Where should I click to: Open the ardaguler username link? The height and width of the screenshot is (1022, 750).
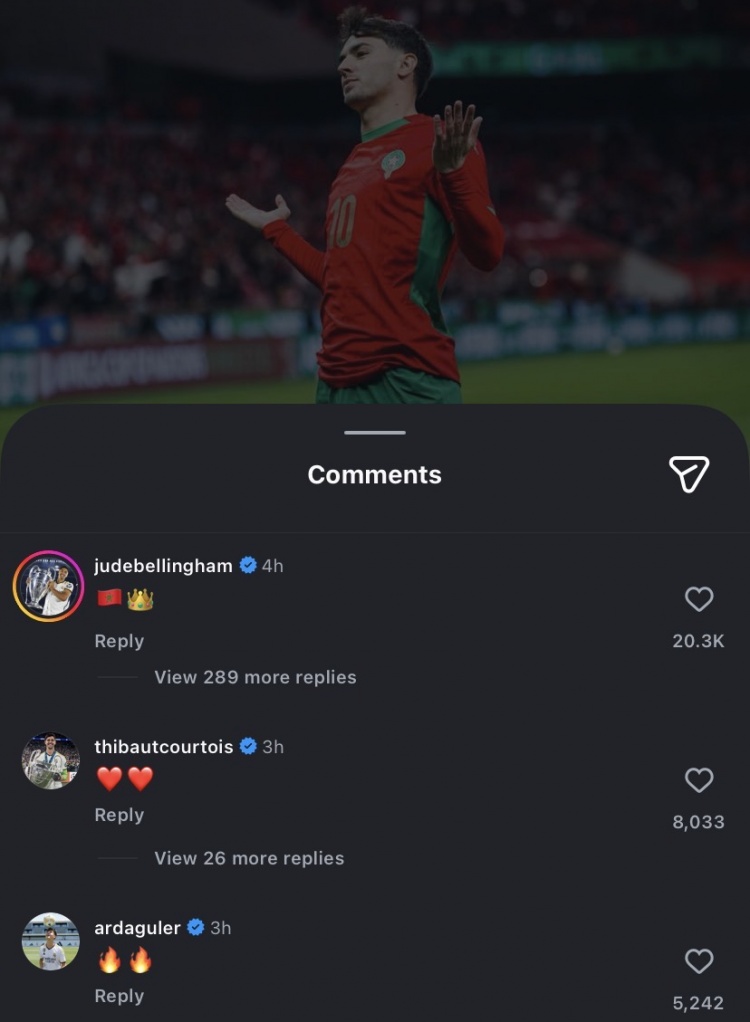(137, 927)
